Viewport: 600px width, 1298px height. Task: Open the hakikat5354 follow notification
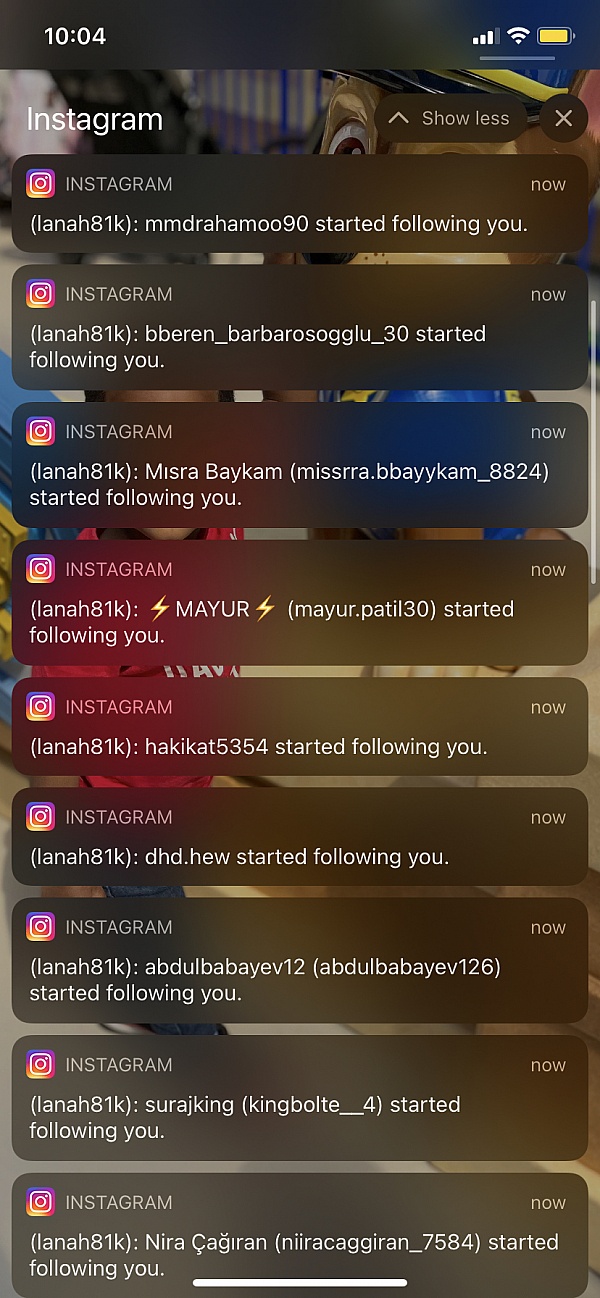[299, 727]
